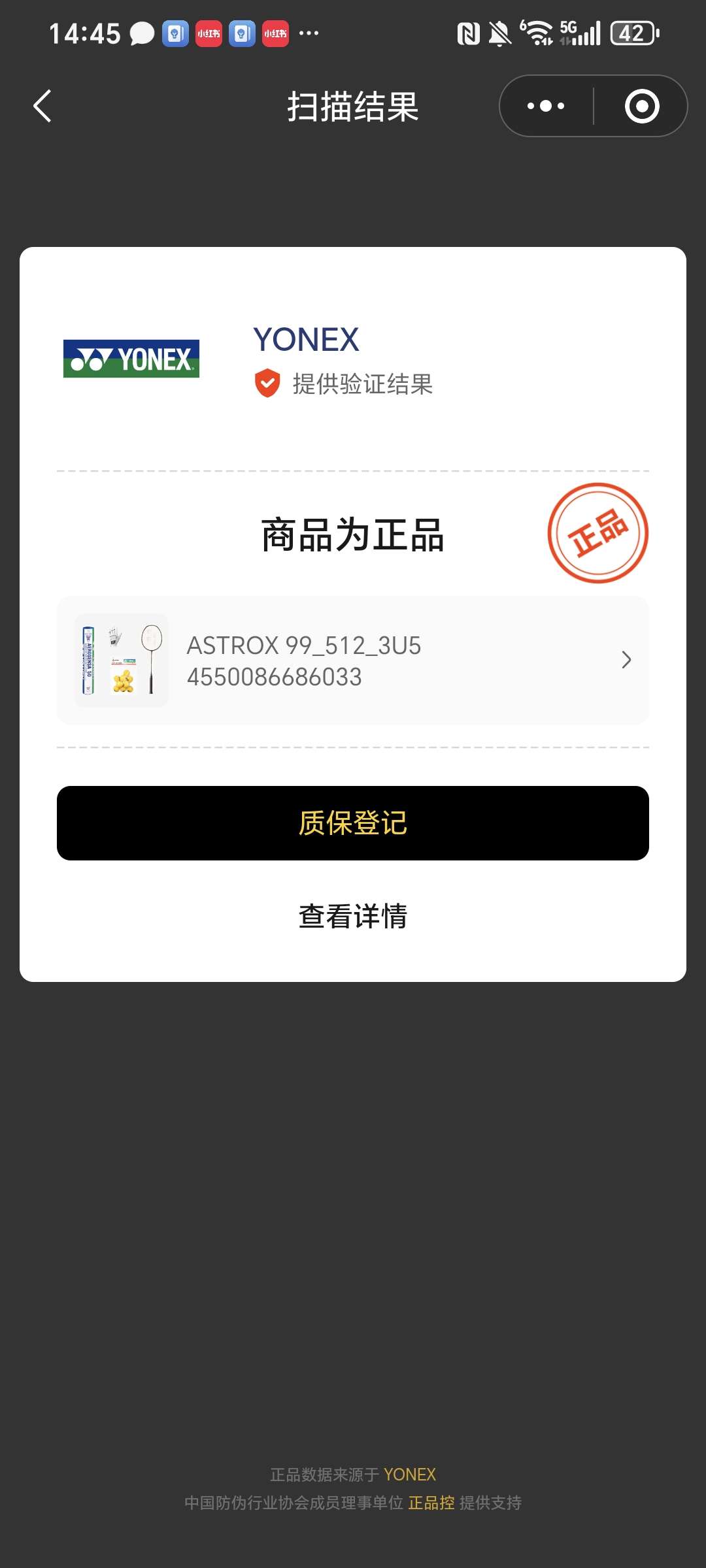Open the 正品控 link in the footer
Screen dimensions: 706x1568
pyautogui.click(x=431, y=1503)
